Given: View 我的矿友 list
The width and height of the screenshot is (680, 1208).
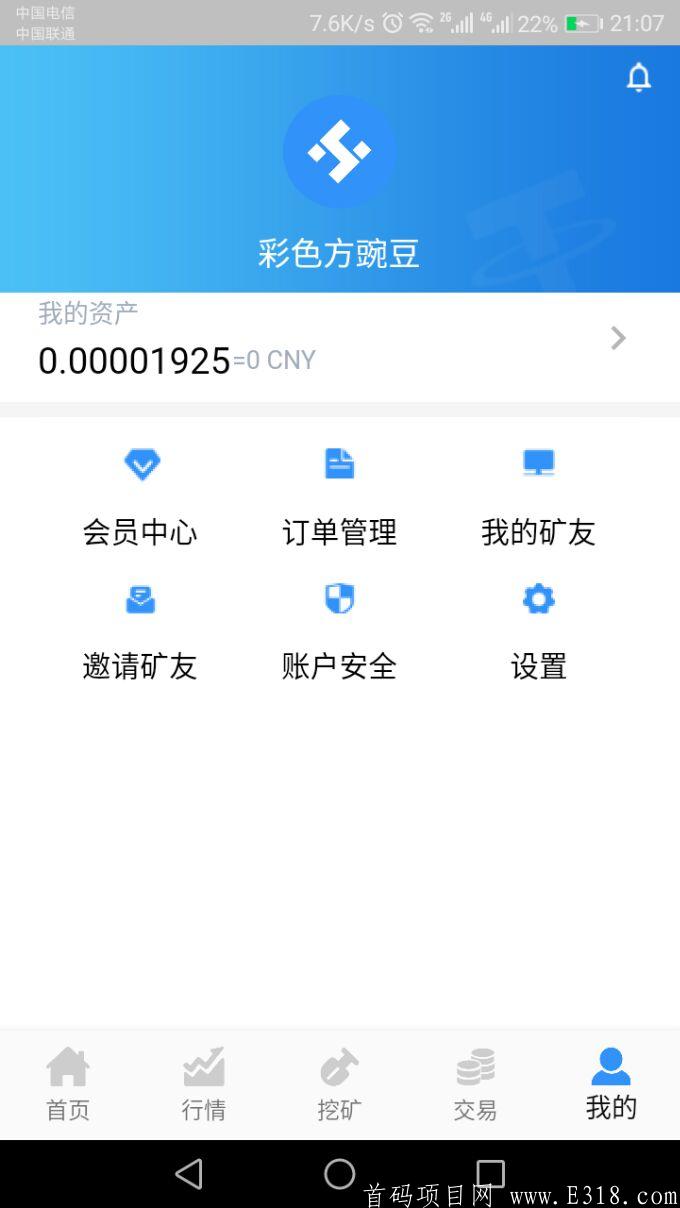Looking at the screenshot, I should point(538,498).
